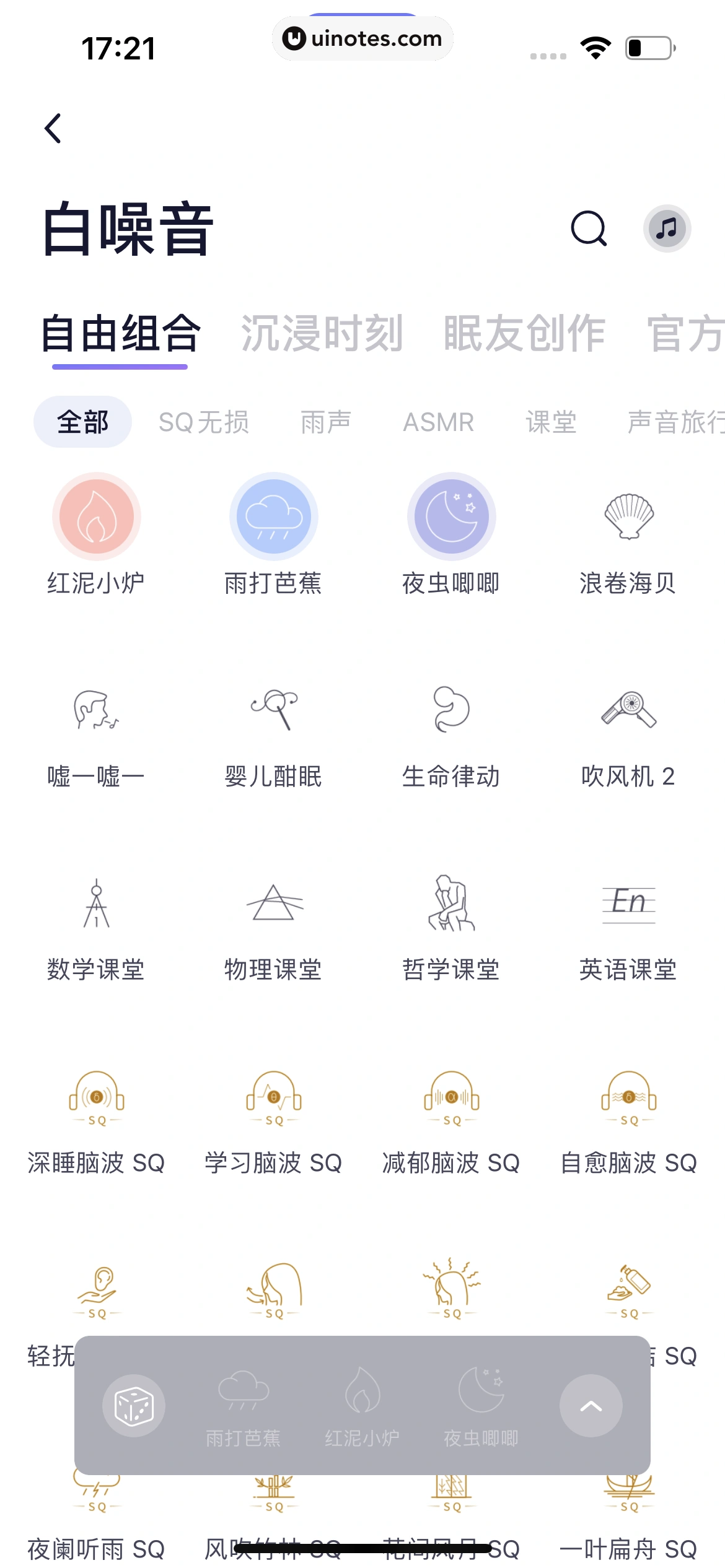Select the ASMR filter chip

[x=439, y=422]
